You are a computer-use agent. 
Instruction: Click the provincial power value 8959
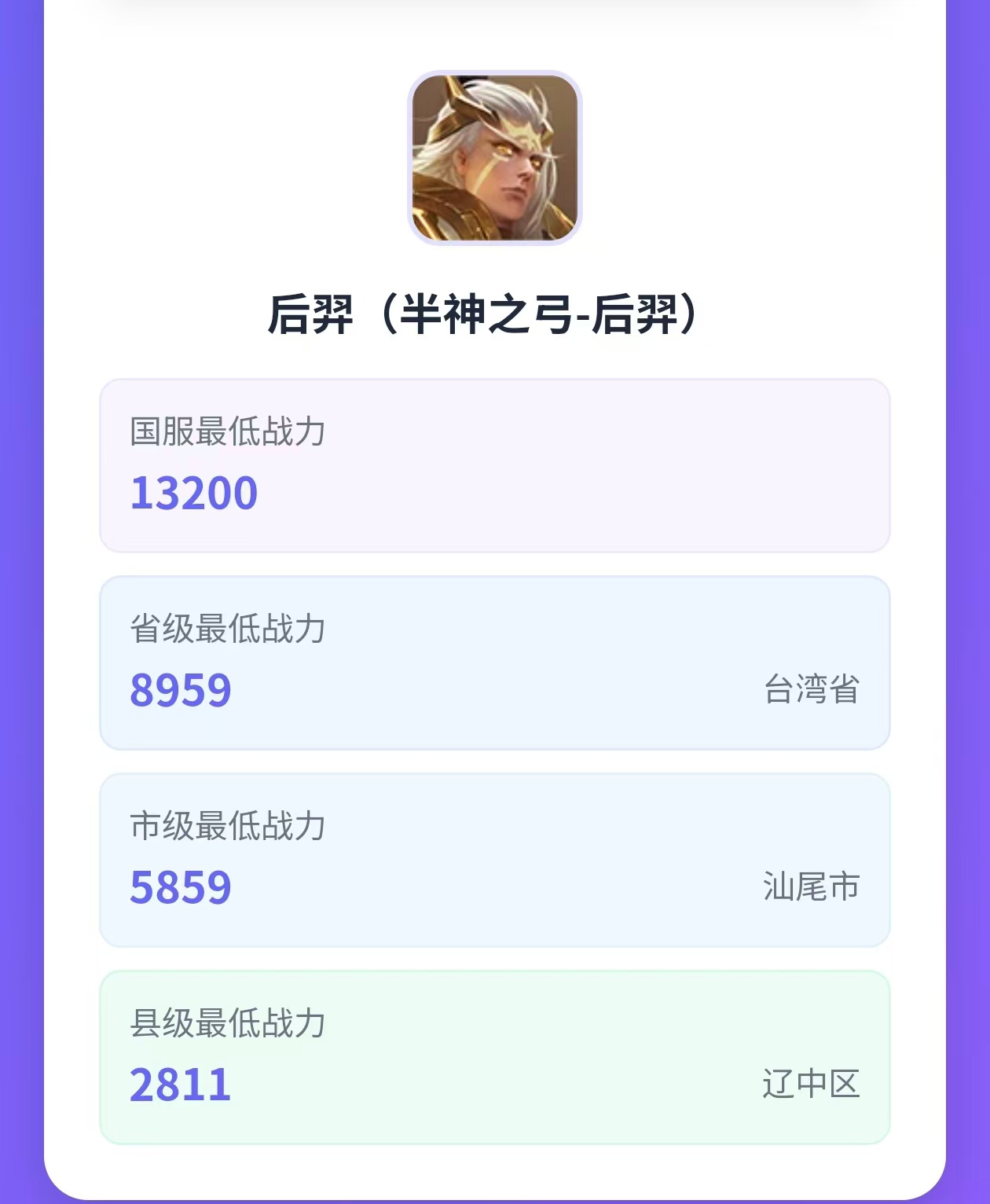181,691
